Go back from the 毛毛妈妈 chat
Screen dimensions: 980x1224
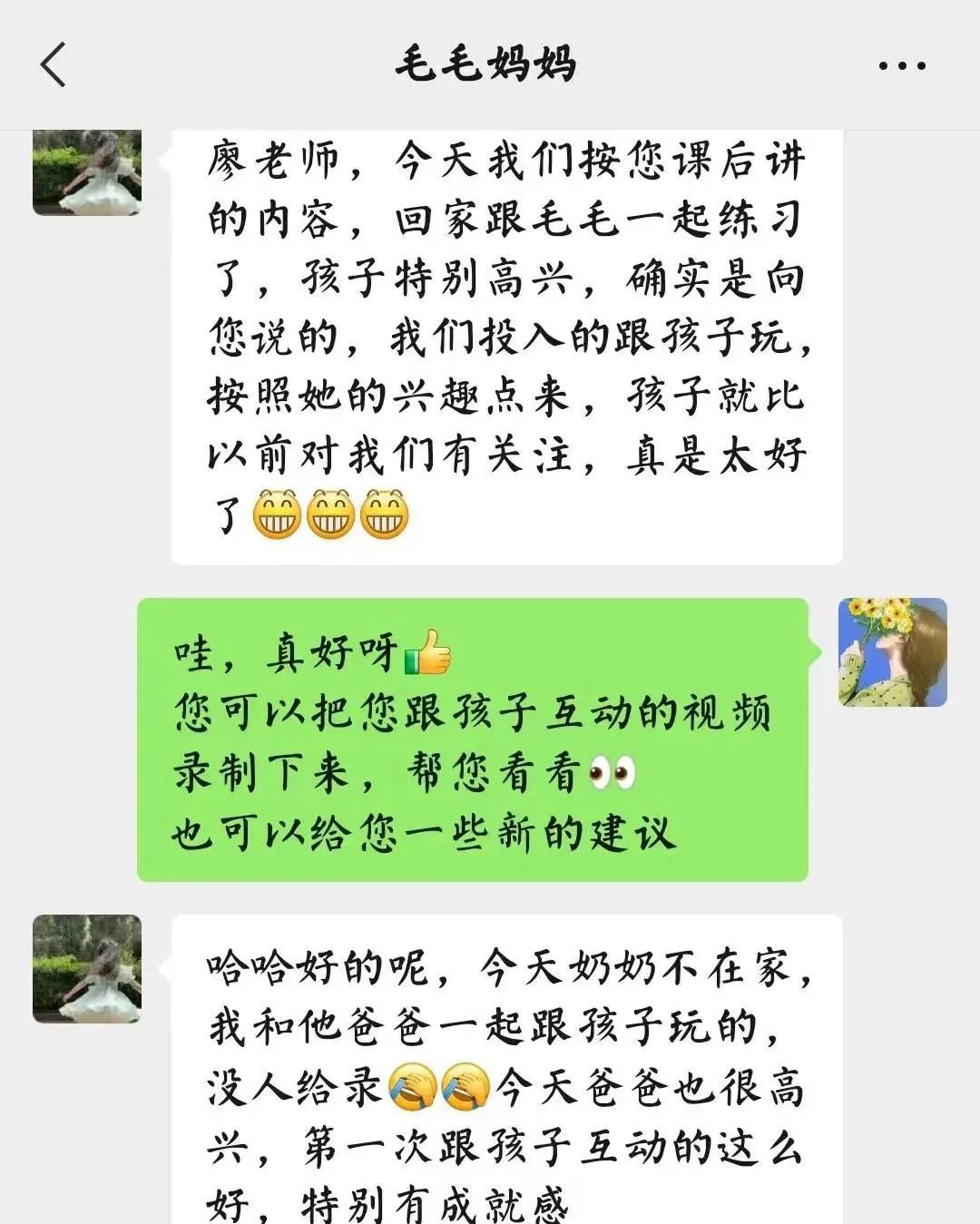54,65
